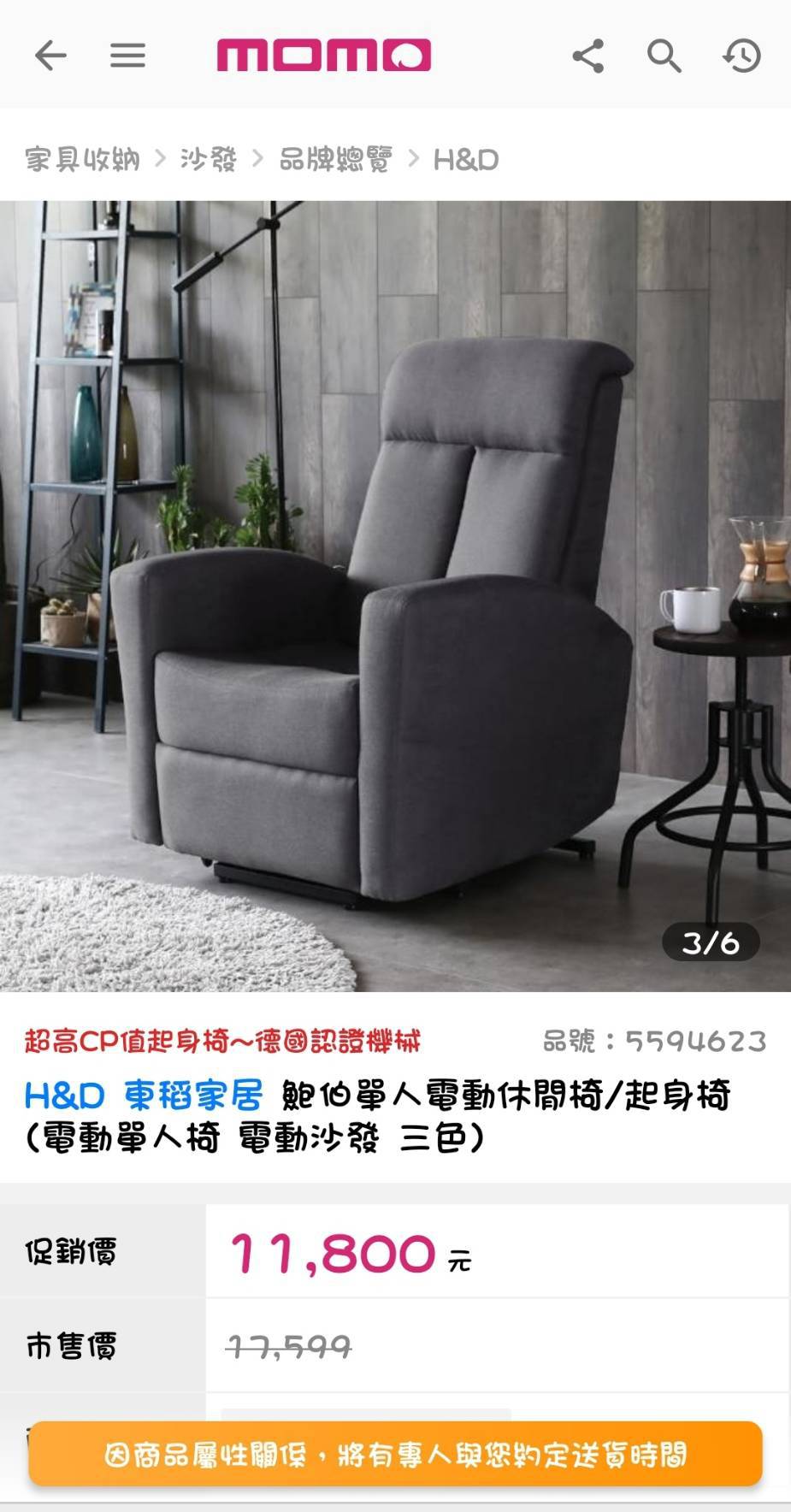Open the hamburger menu

pos(127,56)
